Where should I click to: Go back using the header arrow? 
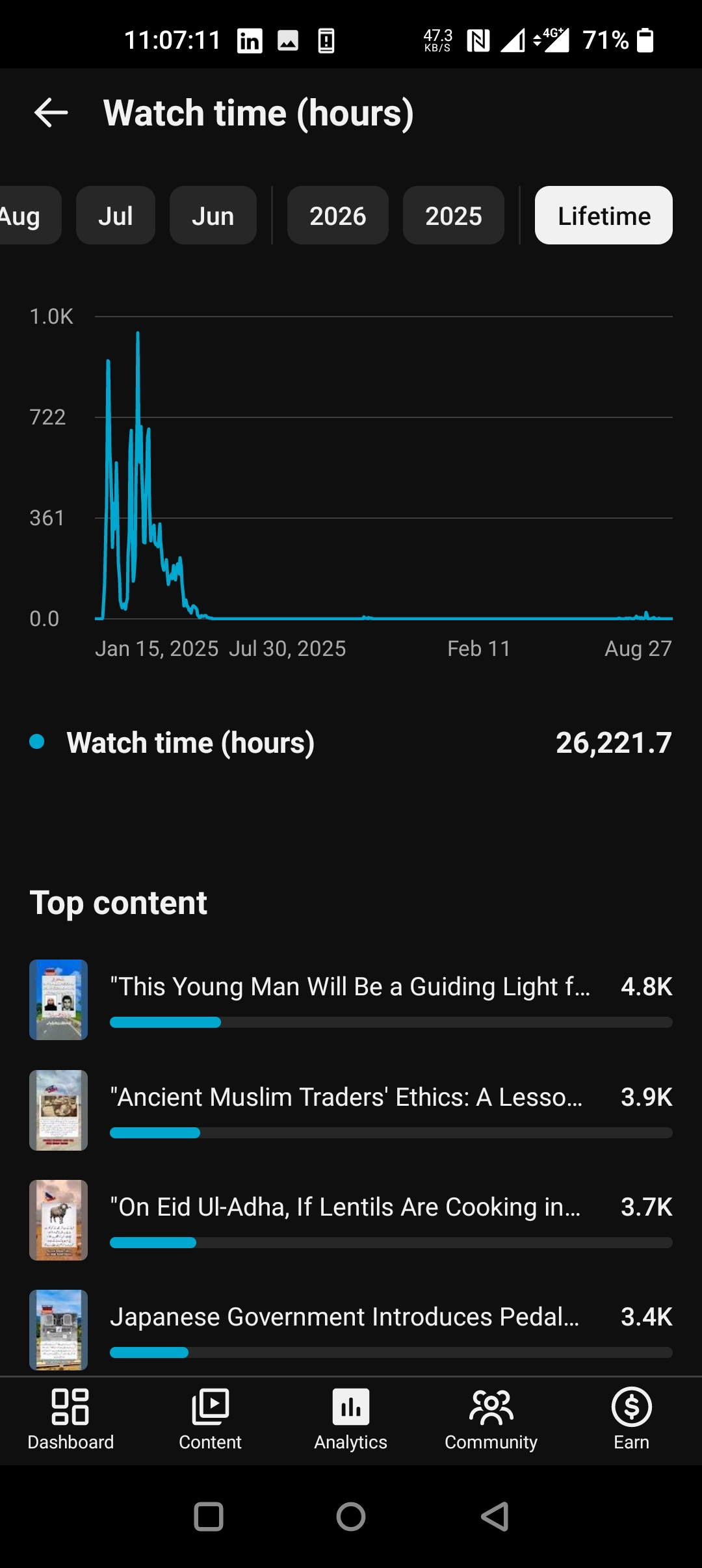pos(51,112)
